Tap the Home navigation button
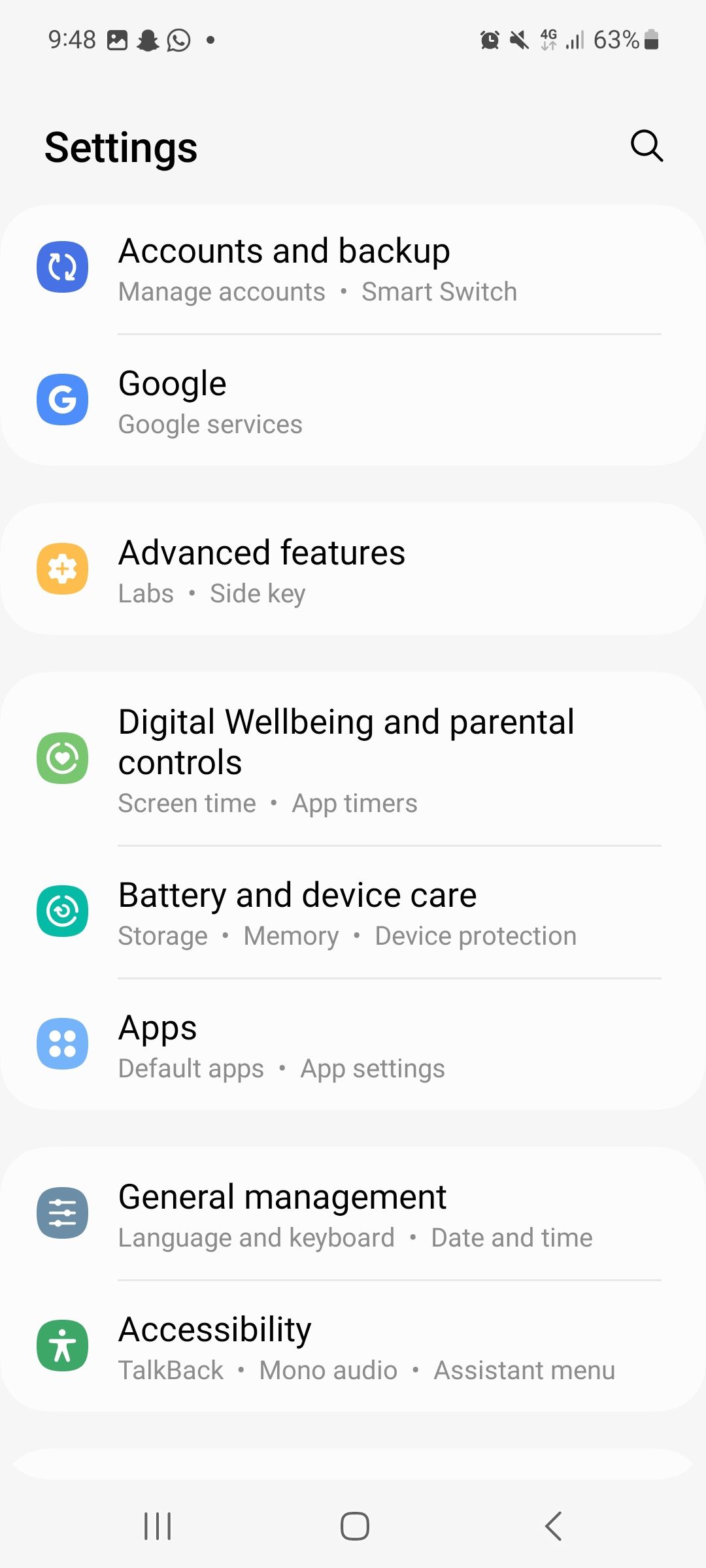This screenshot has width=706, height=1568. 353,1526
